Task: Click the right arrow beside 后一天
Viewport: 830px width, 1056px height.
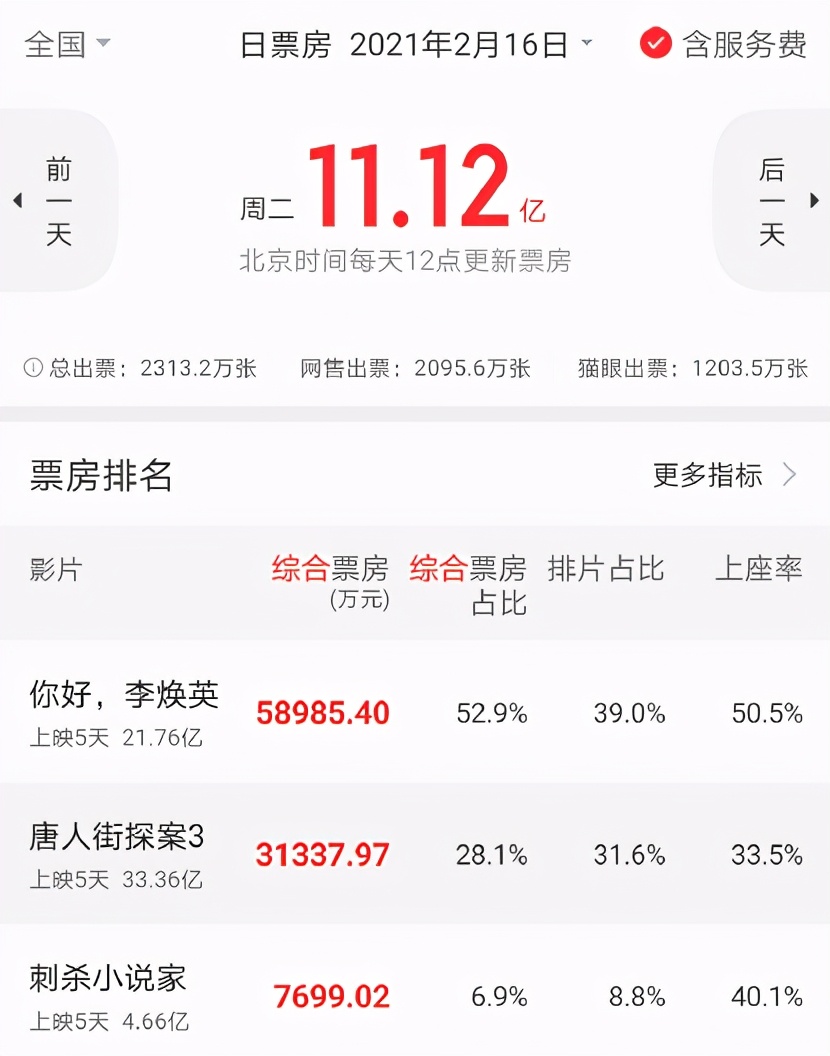Action: 812,199
